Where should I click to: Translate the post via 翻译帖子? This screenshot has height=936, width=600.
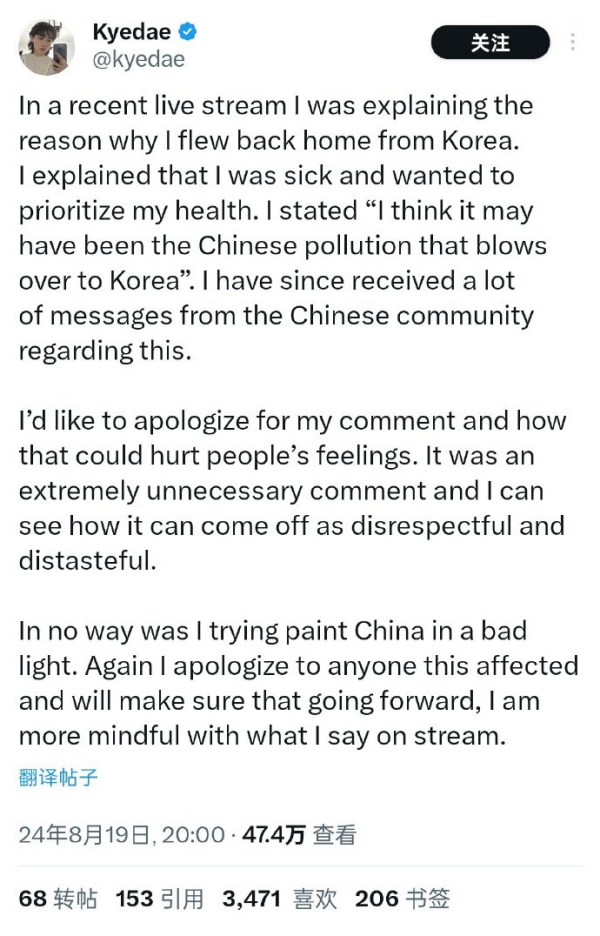coord(58,777)
